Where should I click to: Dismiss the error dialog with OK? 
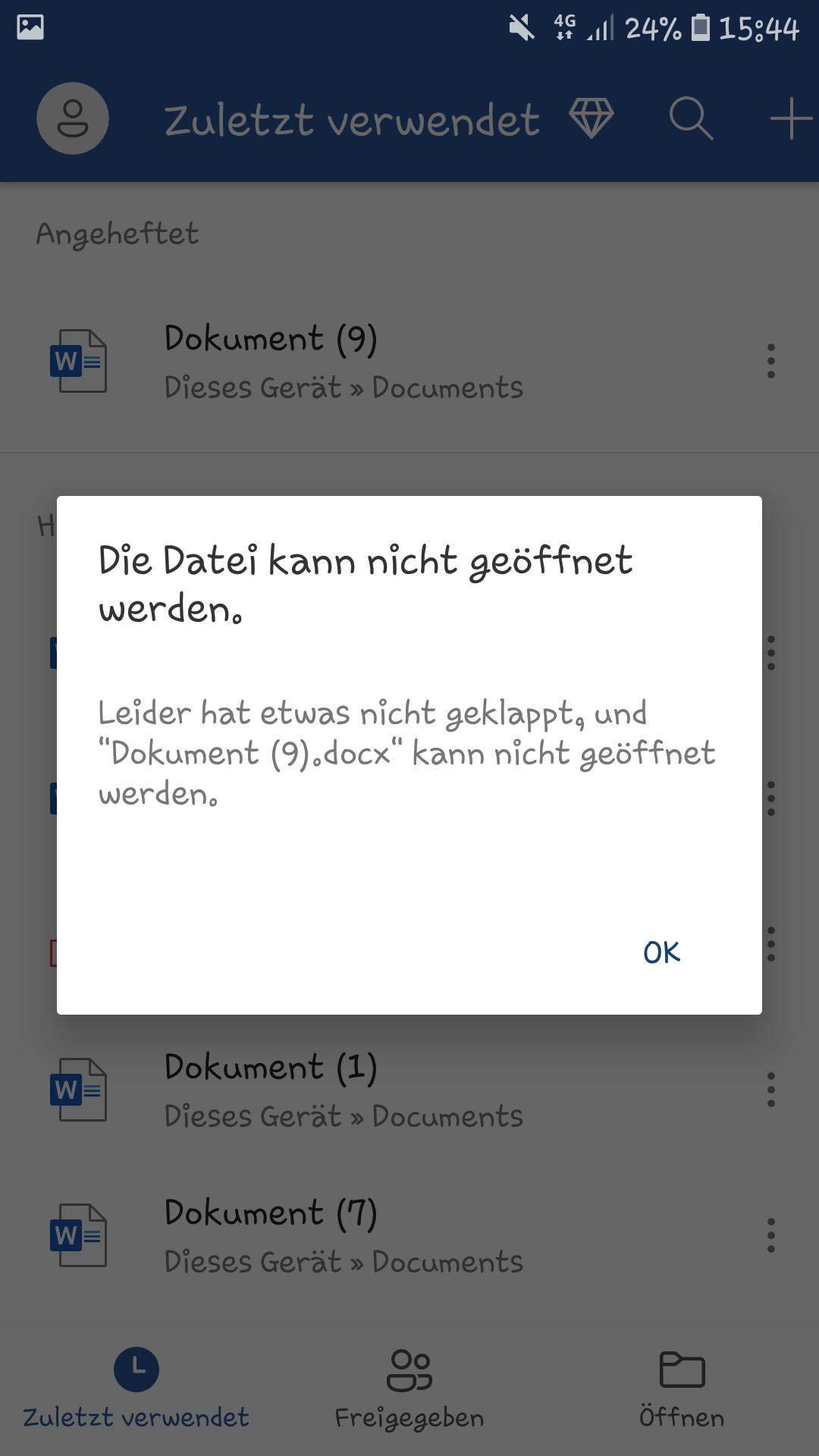click(661, 952)
